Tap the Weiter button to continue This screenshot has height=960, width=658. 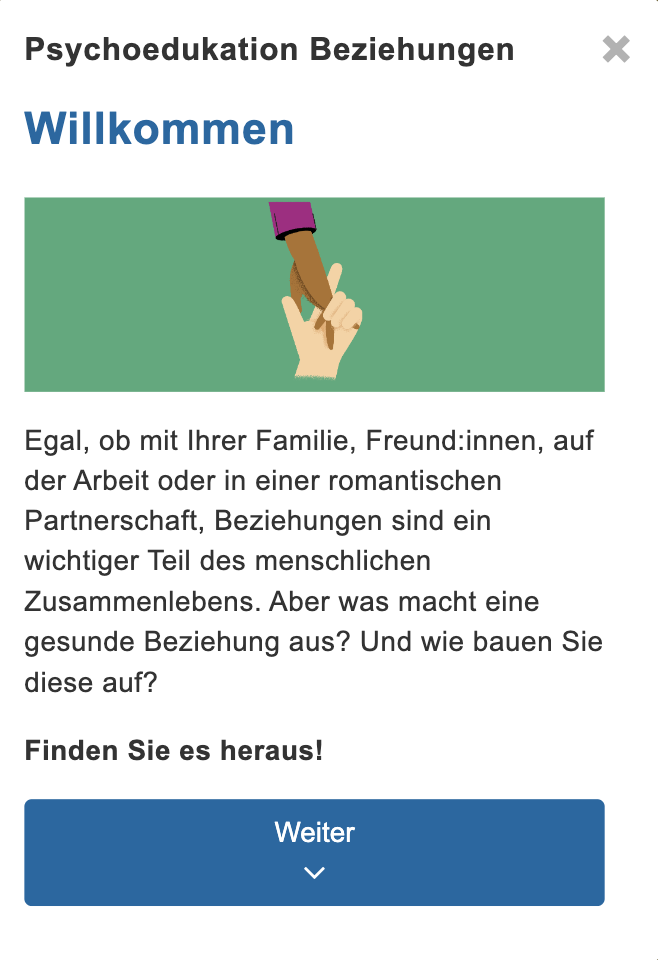[x=314, y=851]
